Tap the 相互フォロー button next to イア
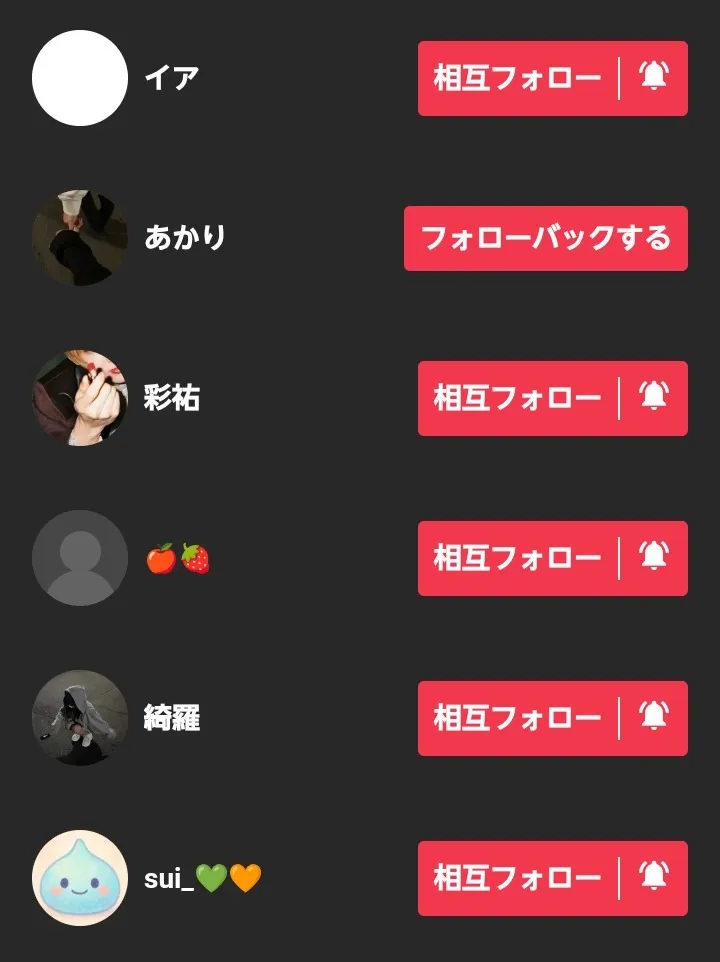Image resolution: width=720 pixels, height=962 pixels. (517, 78)
